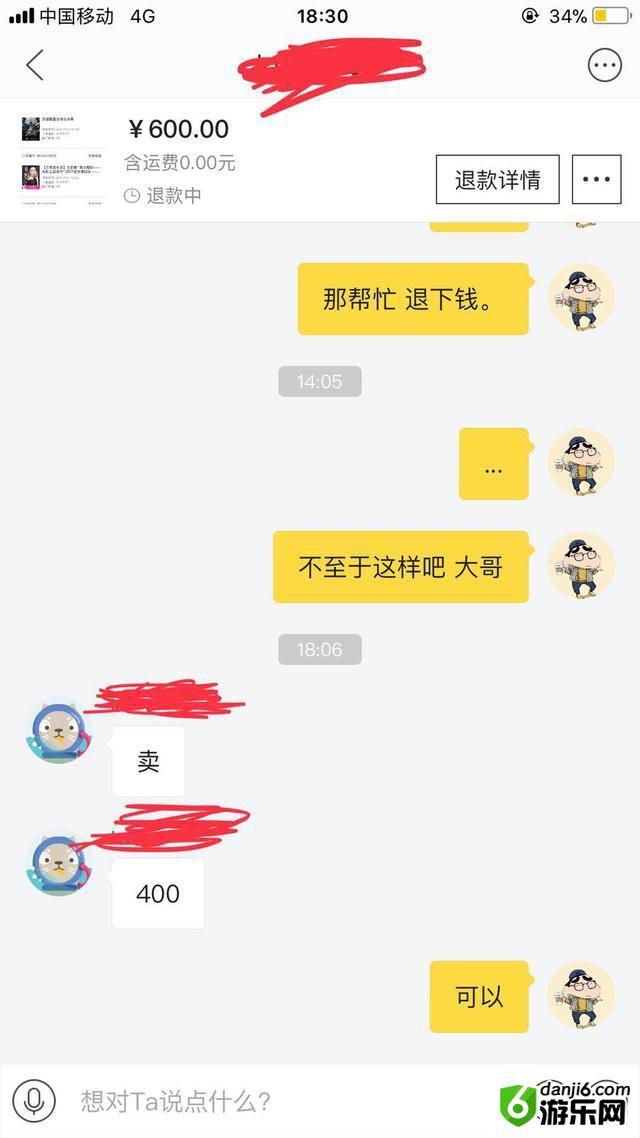Open the chat options menu at top right
Image resolution: width=640 pixels, height=1138 pixels.
(x=604, y=66)
